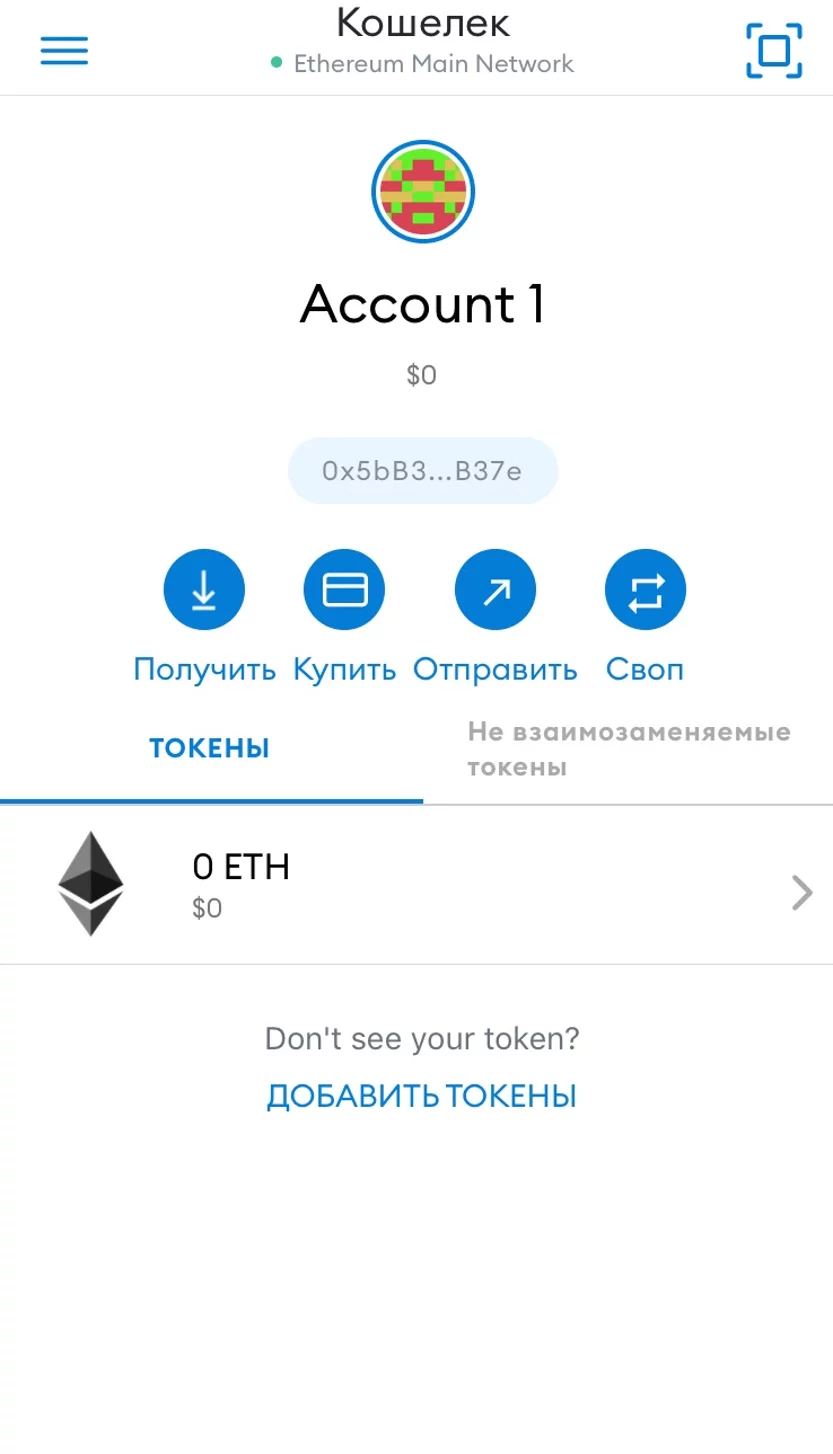Open the Ethereum Main Network selector
Image resolution: width=833 pixels, height=1454 pixels.
(422, 64)
